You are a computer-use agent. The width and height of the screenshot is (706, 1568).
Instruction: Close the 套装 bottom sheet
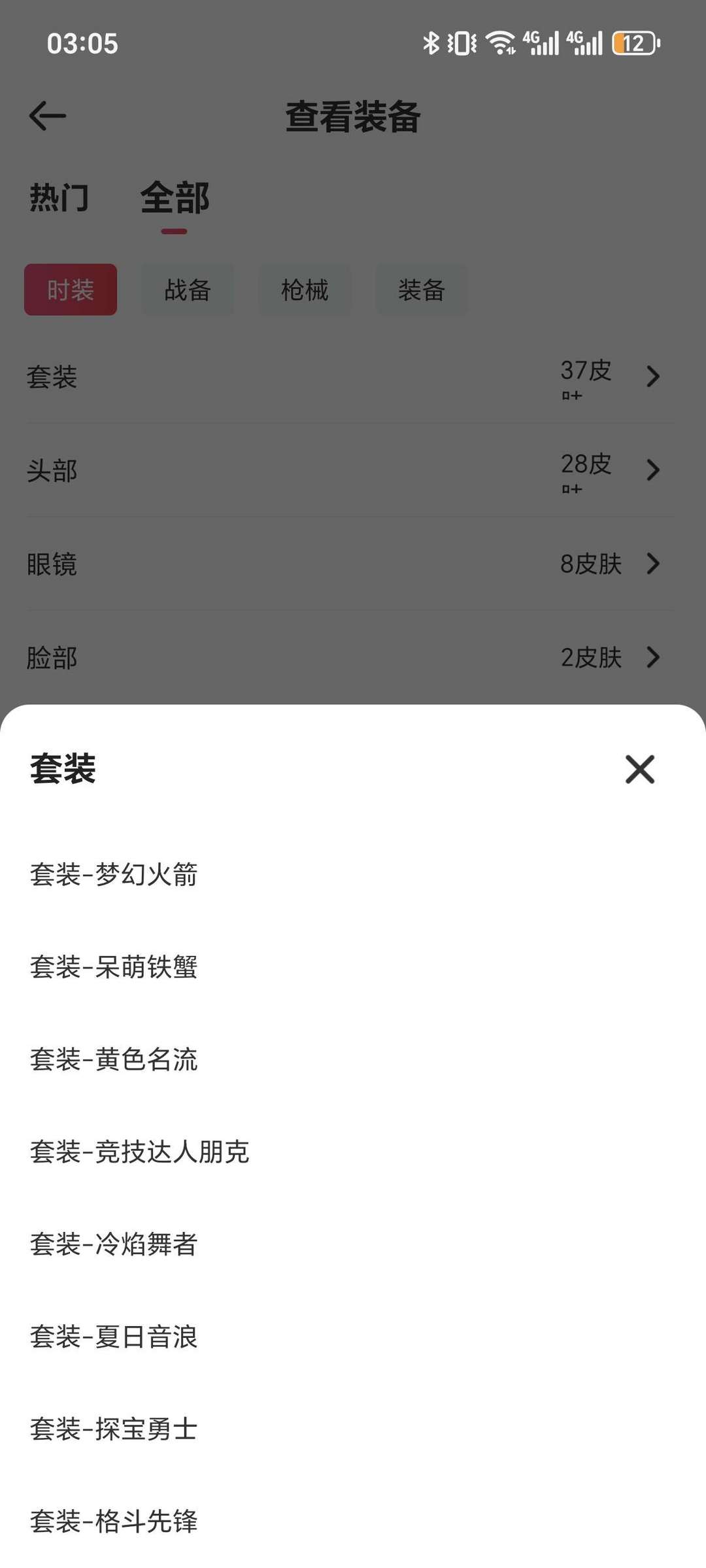click(x=639, y=771)
